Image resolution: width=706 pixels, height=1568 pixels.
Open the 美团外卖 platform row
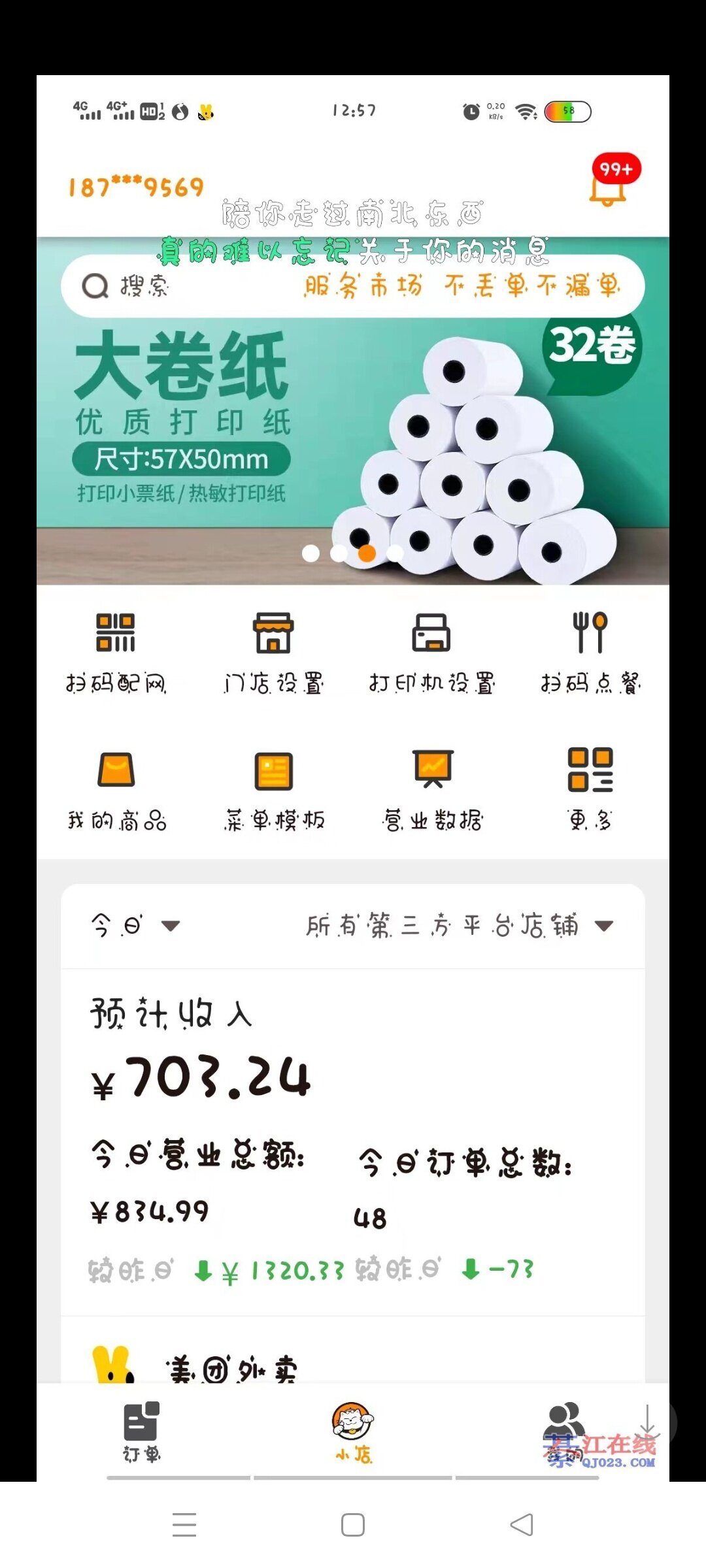(x=232, y=1369)
